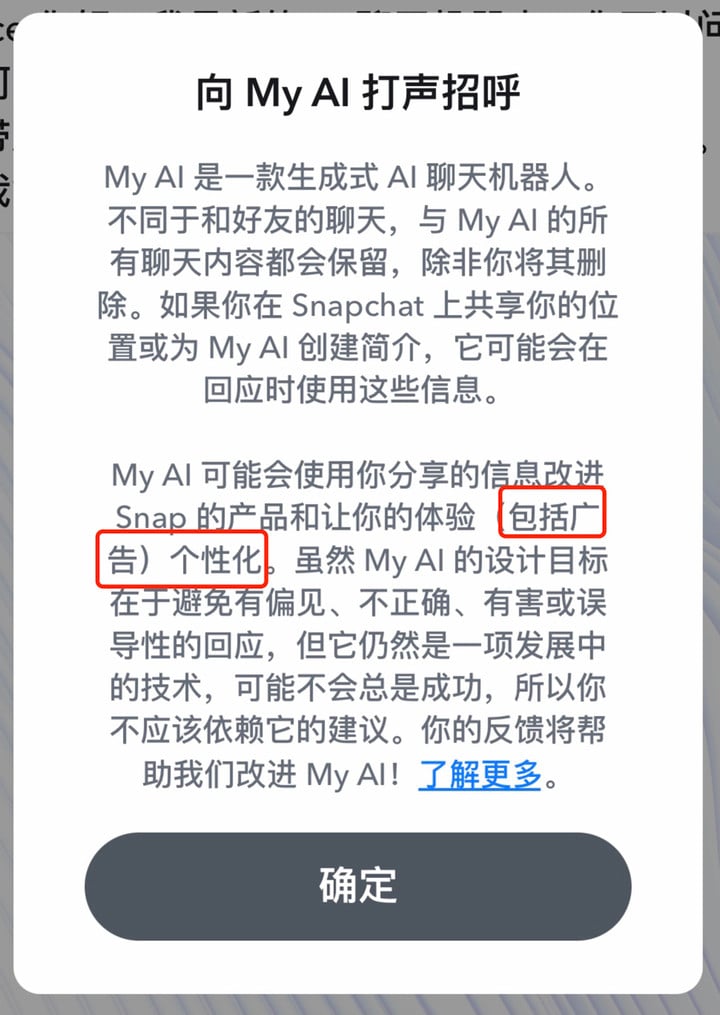720x1015 pixels.
Task: Tap the 确定 button to confirm
Action: click(358, 886)
